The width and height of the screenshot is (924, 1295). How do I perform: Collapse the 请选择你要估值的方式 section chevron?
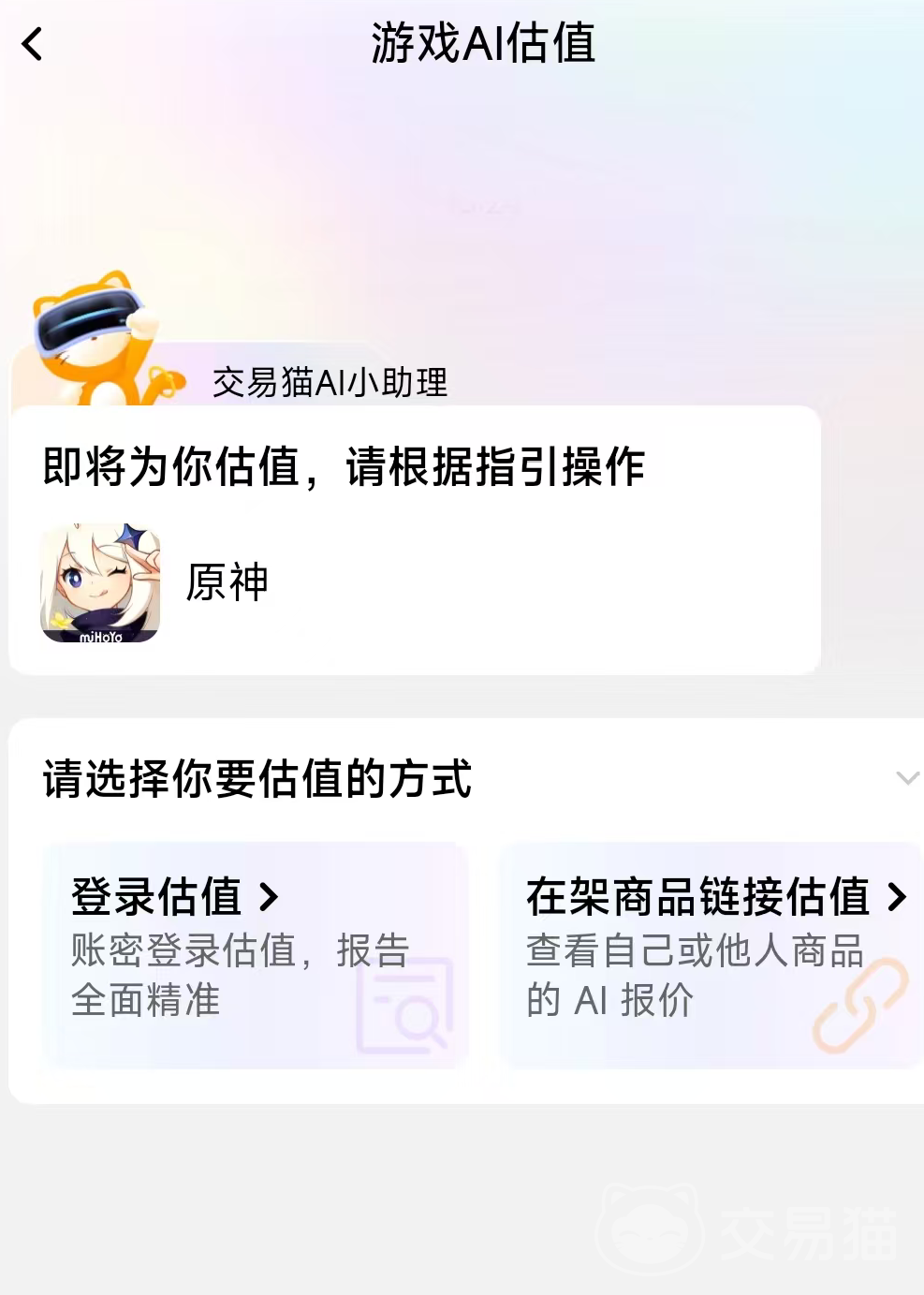[x=906, y=777]
